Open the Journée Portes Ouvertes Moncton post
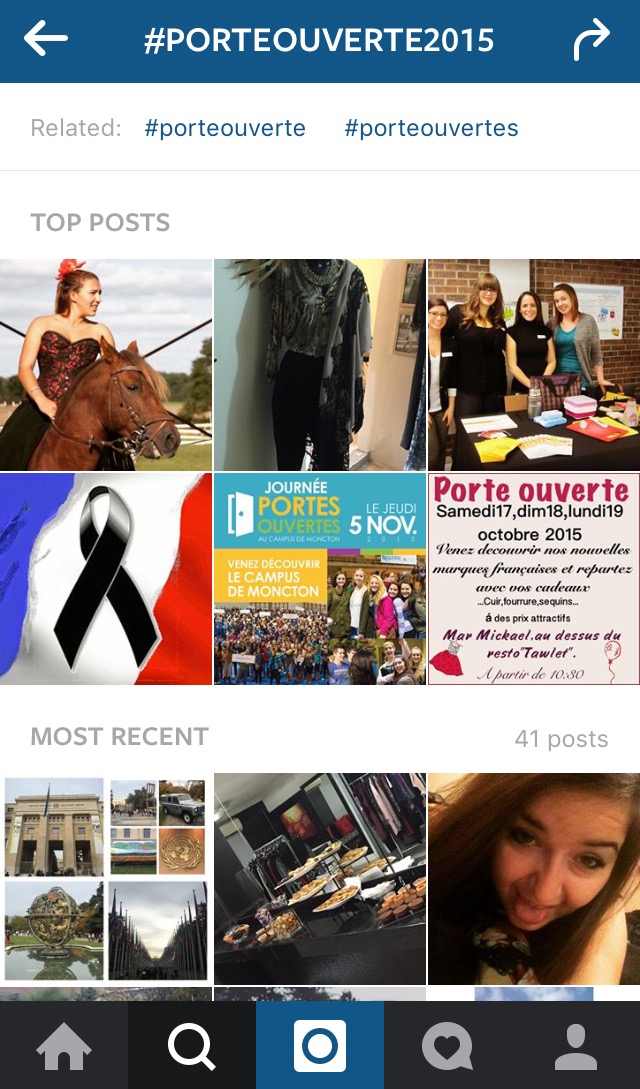This screenshot has width=640, height=1089. coord(320,579)
